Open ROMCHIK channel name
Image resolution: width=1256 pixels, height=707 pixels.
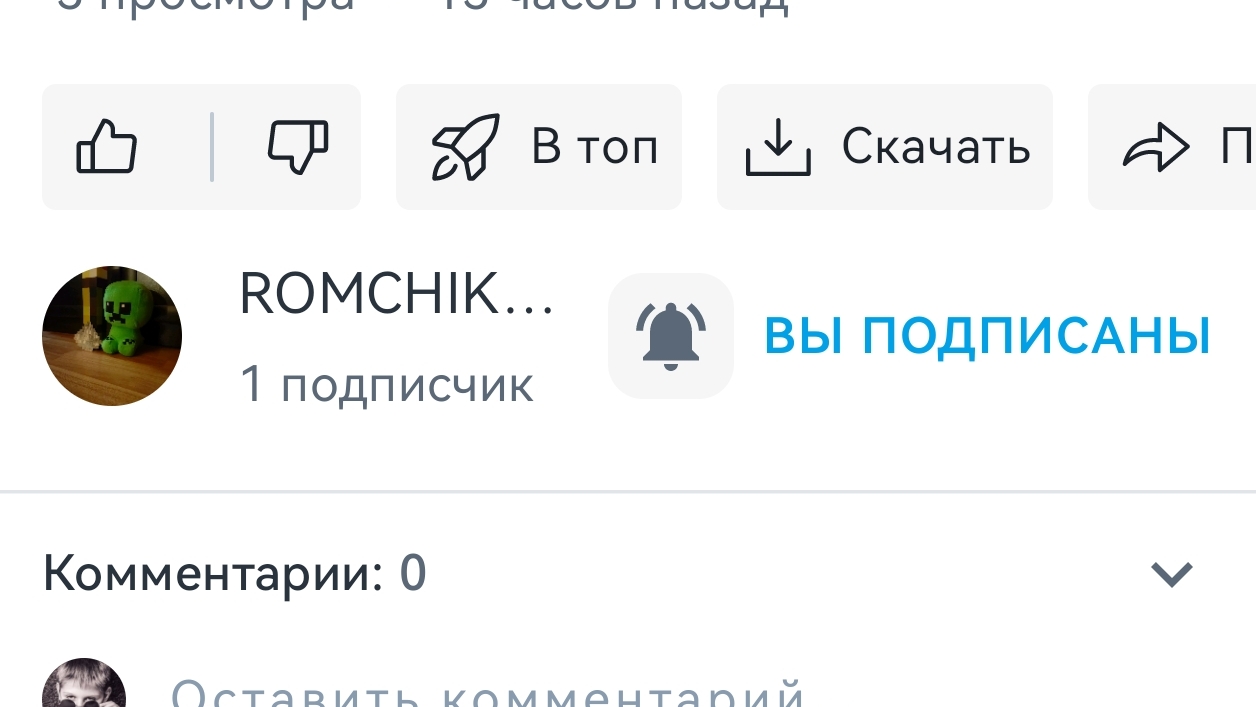click(x=396, y=296)
